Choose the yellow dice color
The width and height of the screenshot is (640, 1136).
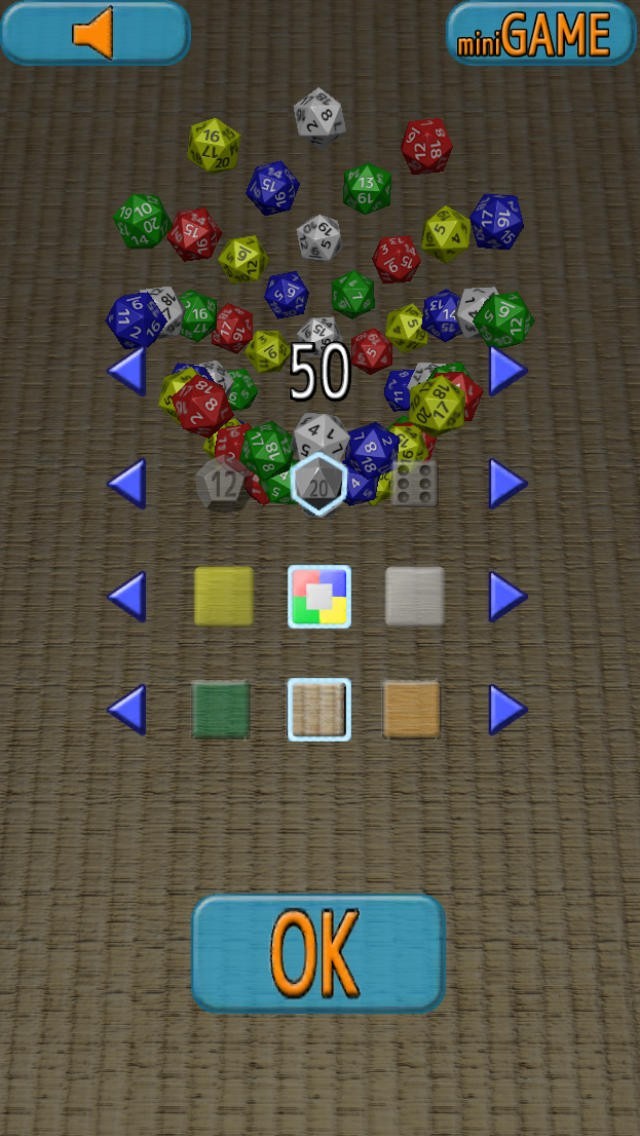click(223, 596)
